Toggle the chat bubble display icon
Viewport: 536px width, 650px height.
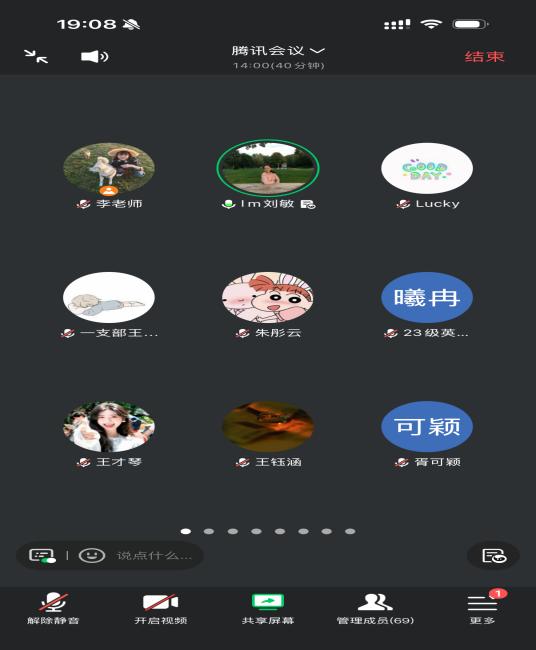click(x=42, y=555)
